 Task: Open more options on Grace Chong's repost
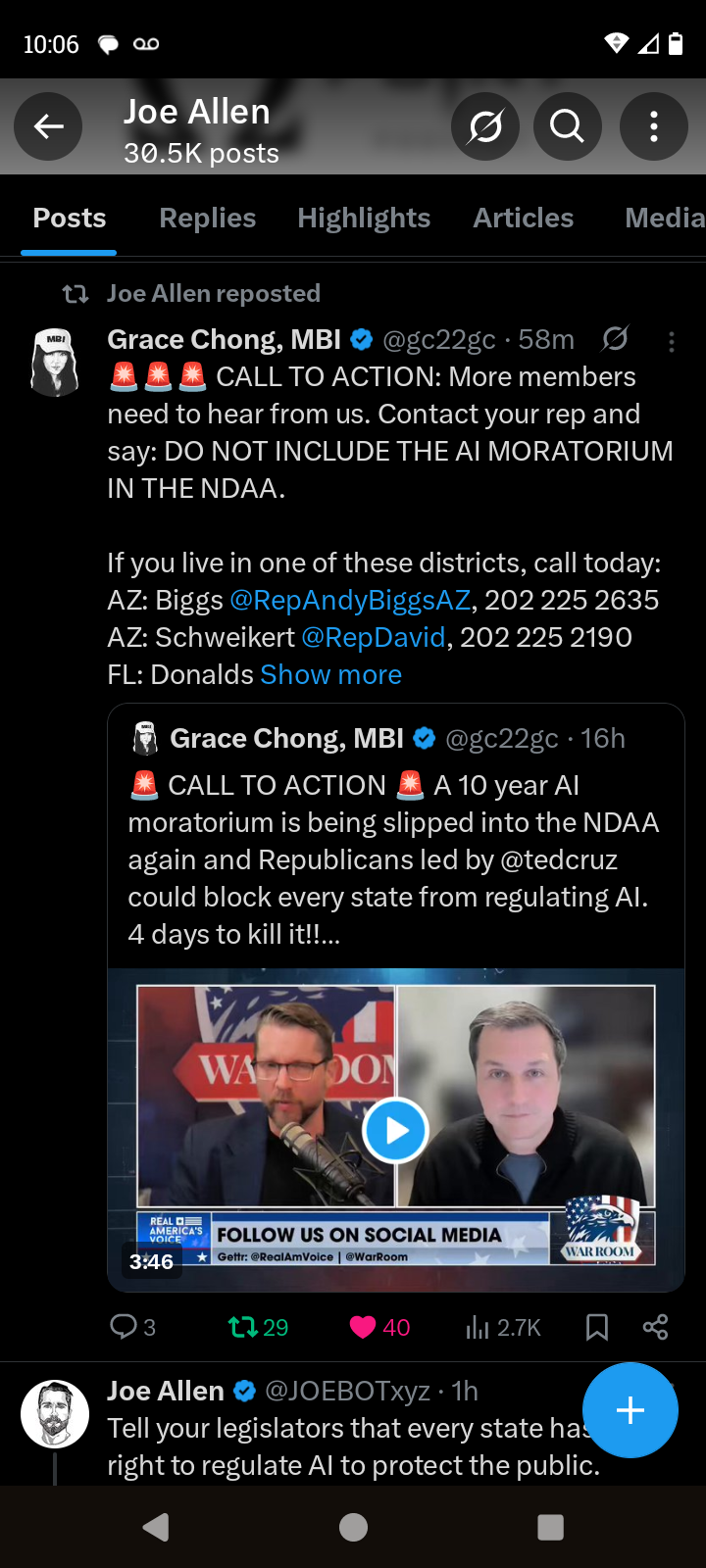point(671,341)
